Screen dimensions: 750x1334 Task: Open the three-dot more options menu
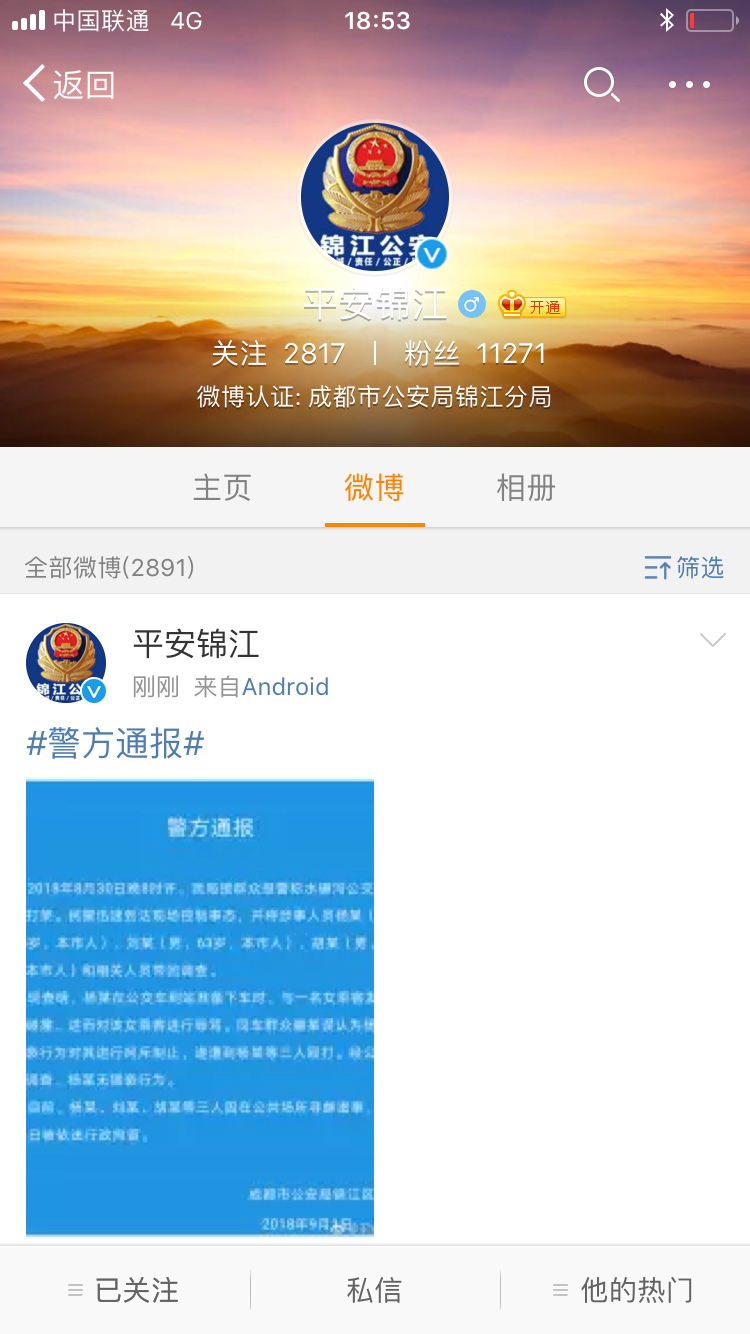[690, 85]
